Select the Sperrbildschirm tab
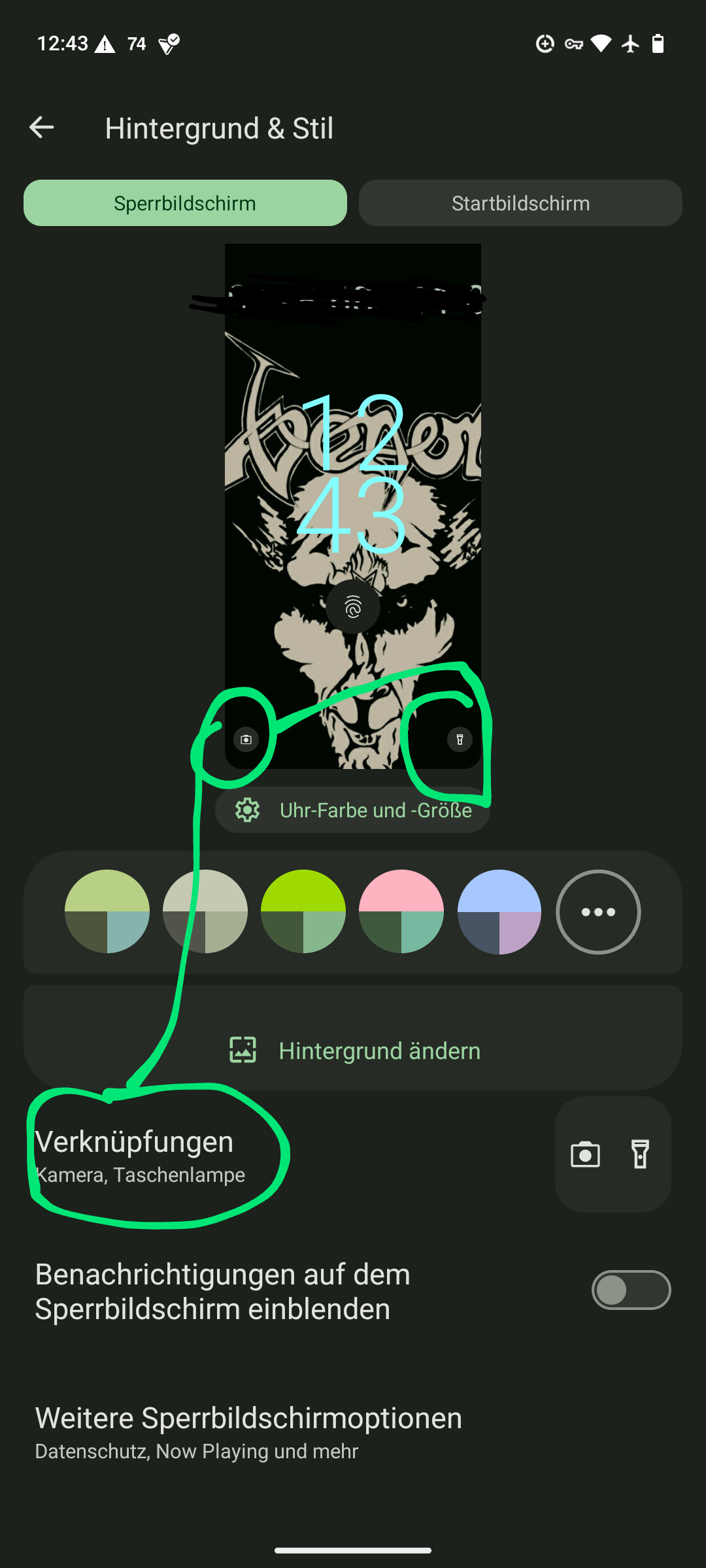This screenshot has height=1568, width=706. click(185, 203)
